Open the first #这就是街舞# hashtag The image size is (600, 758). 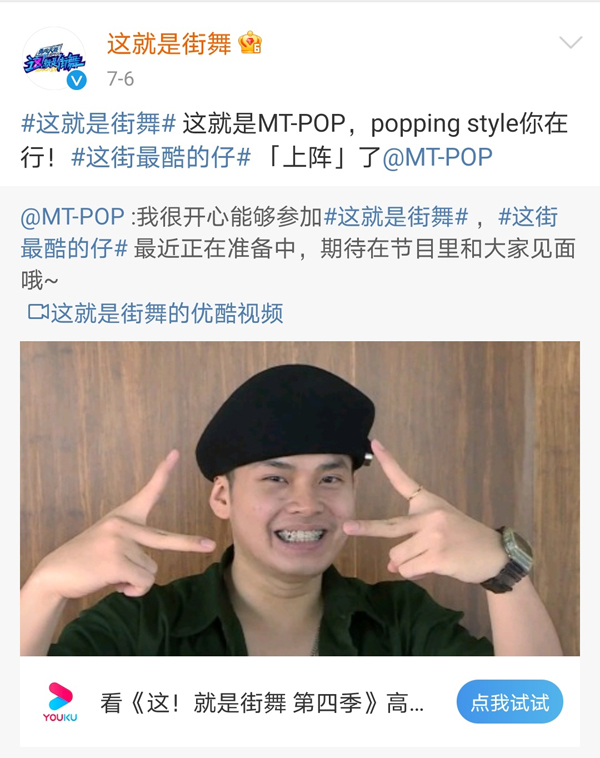[98, 125]
